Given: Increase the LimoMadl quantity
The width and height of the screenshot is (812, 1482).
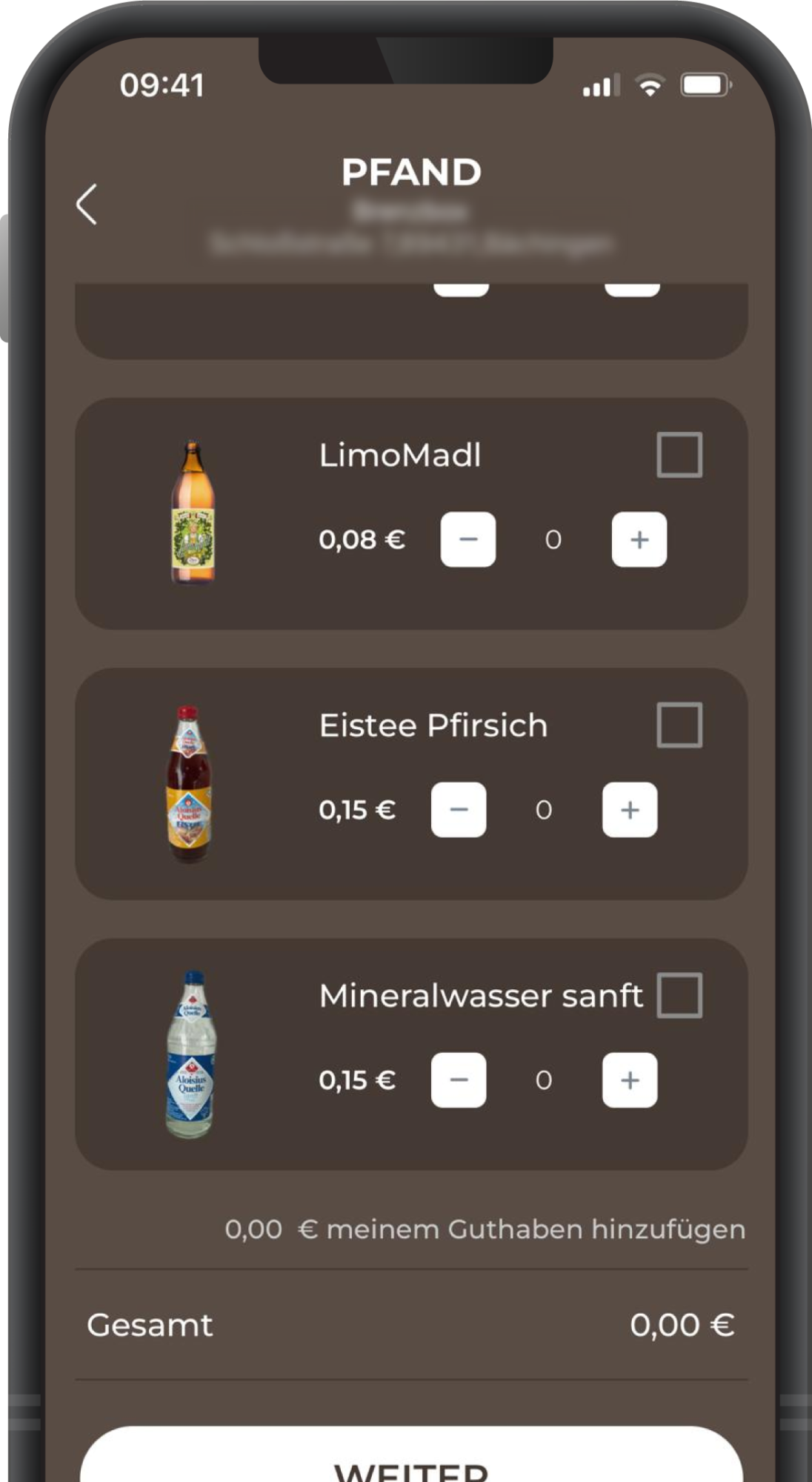Looking at the screenshot, I should pos(639,539).
